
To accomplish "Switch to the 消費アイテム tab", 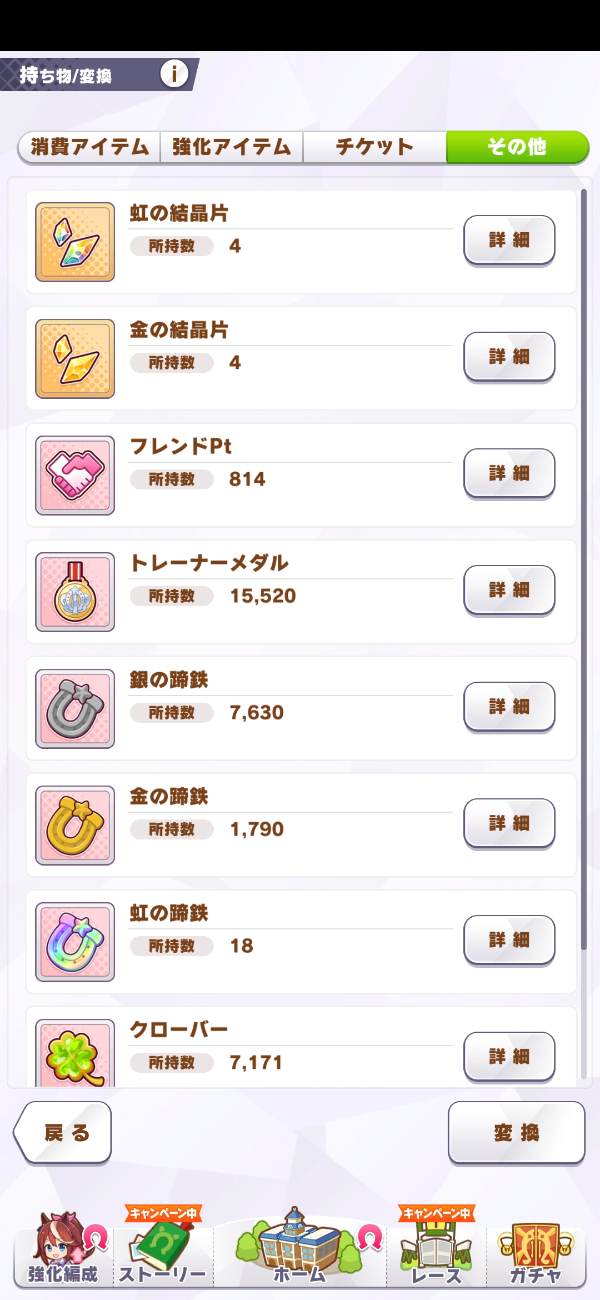I will 89,147.
